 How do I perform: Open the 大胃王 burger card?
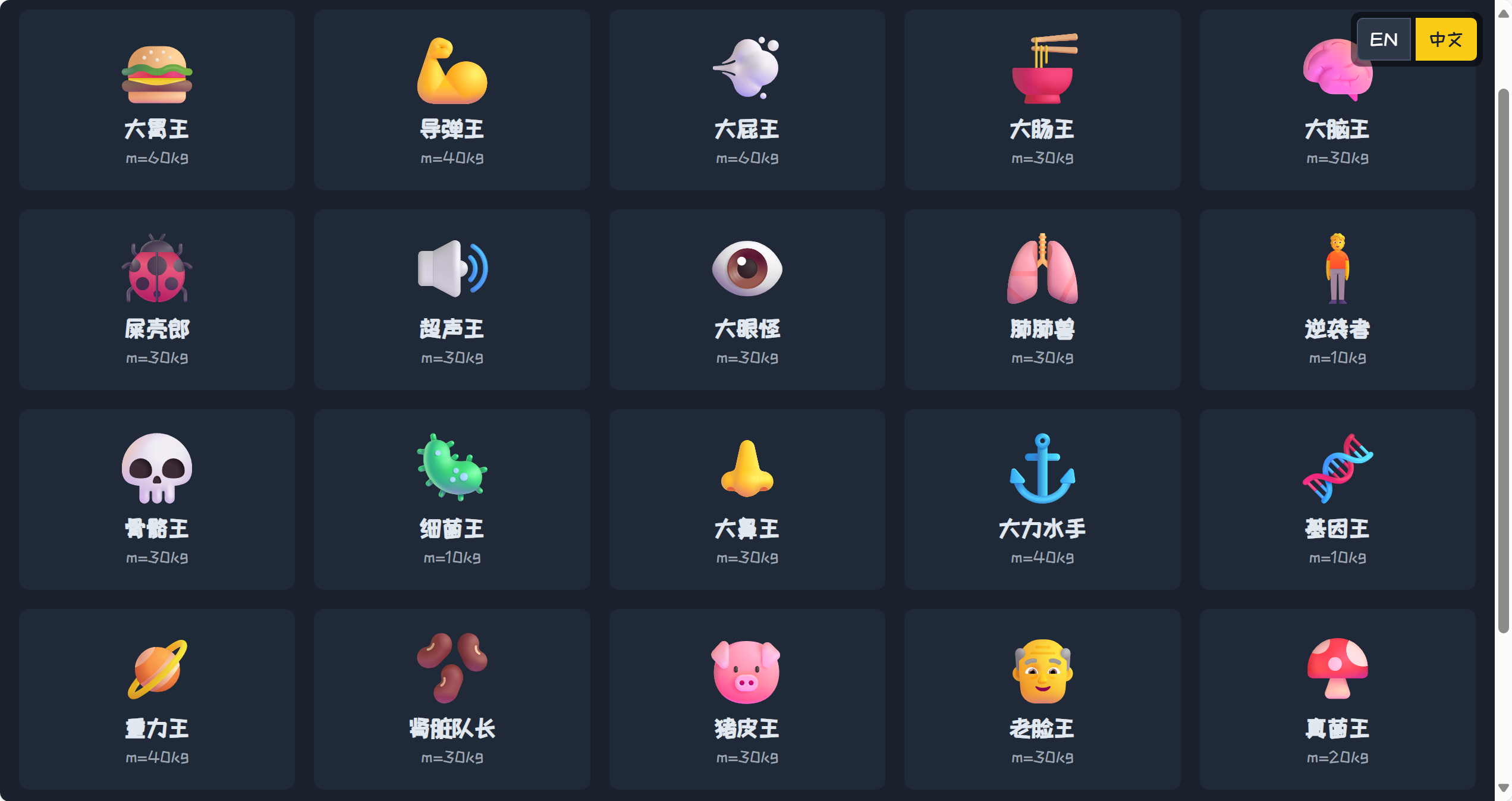[157, 100]
